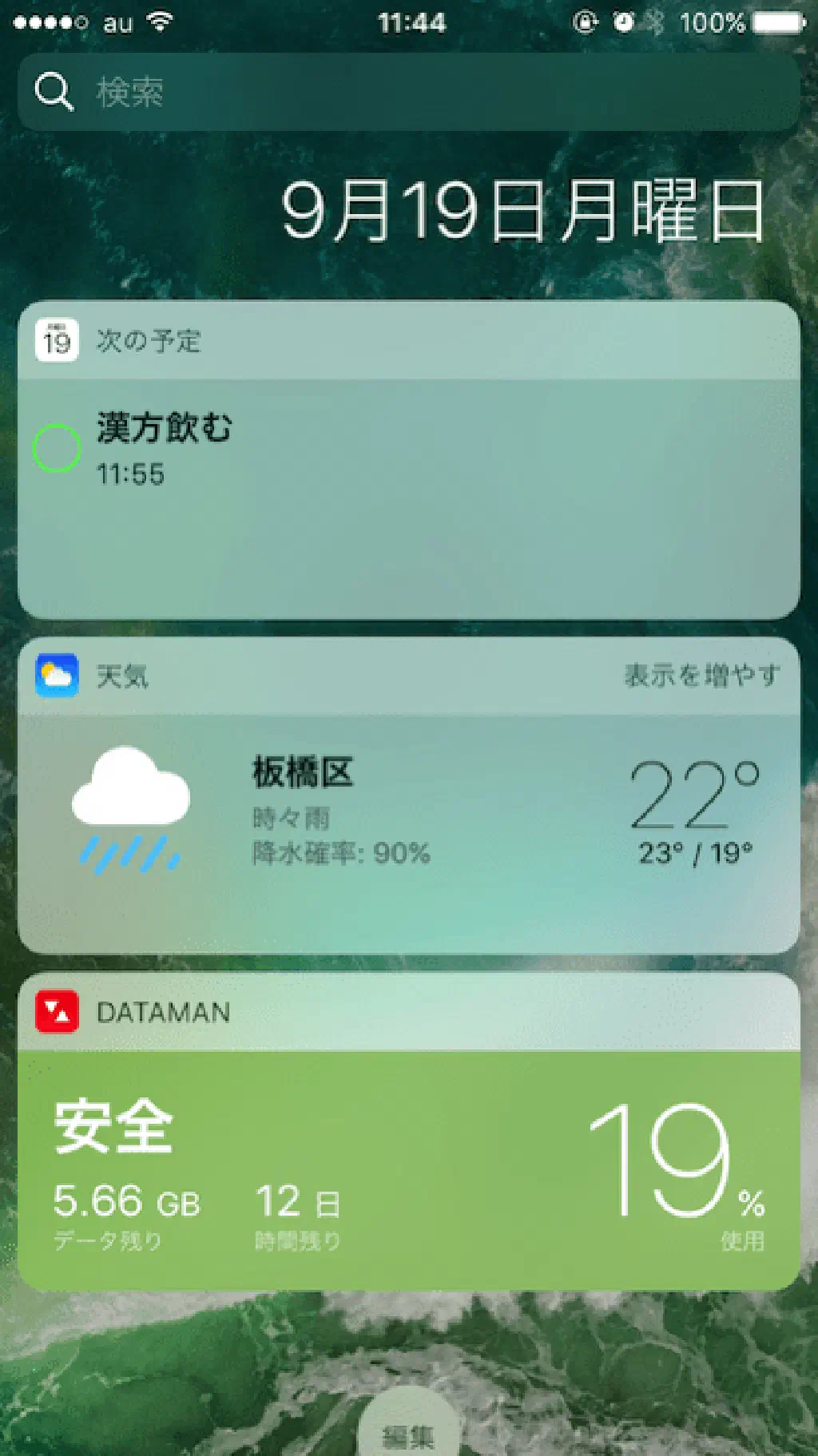The image size is (818, 1456).
Task: Open the DATAMAN data usage widget
Action: [x=407, y=1166]
